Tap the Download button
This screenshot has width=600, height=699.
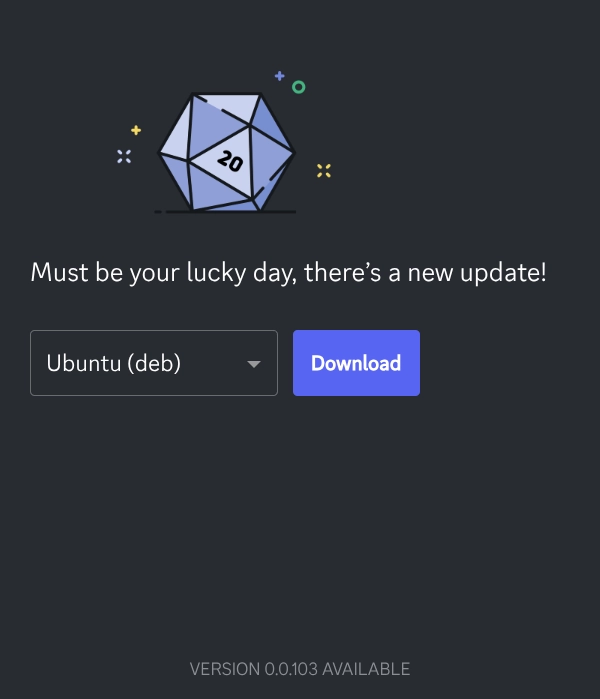[356, 363]
